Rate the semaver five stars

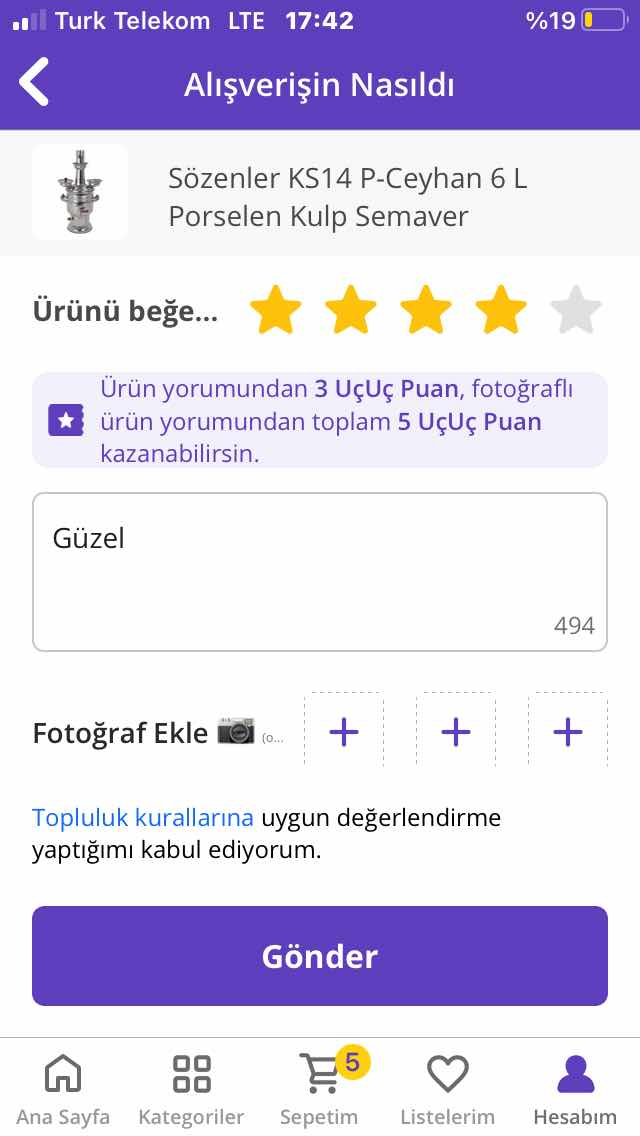click(576, 310)
